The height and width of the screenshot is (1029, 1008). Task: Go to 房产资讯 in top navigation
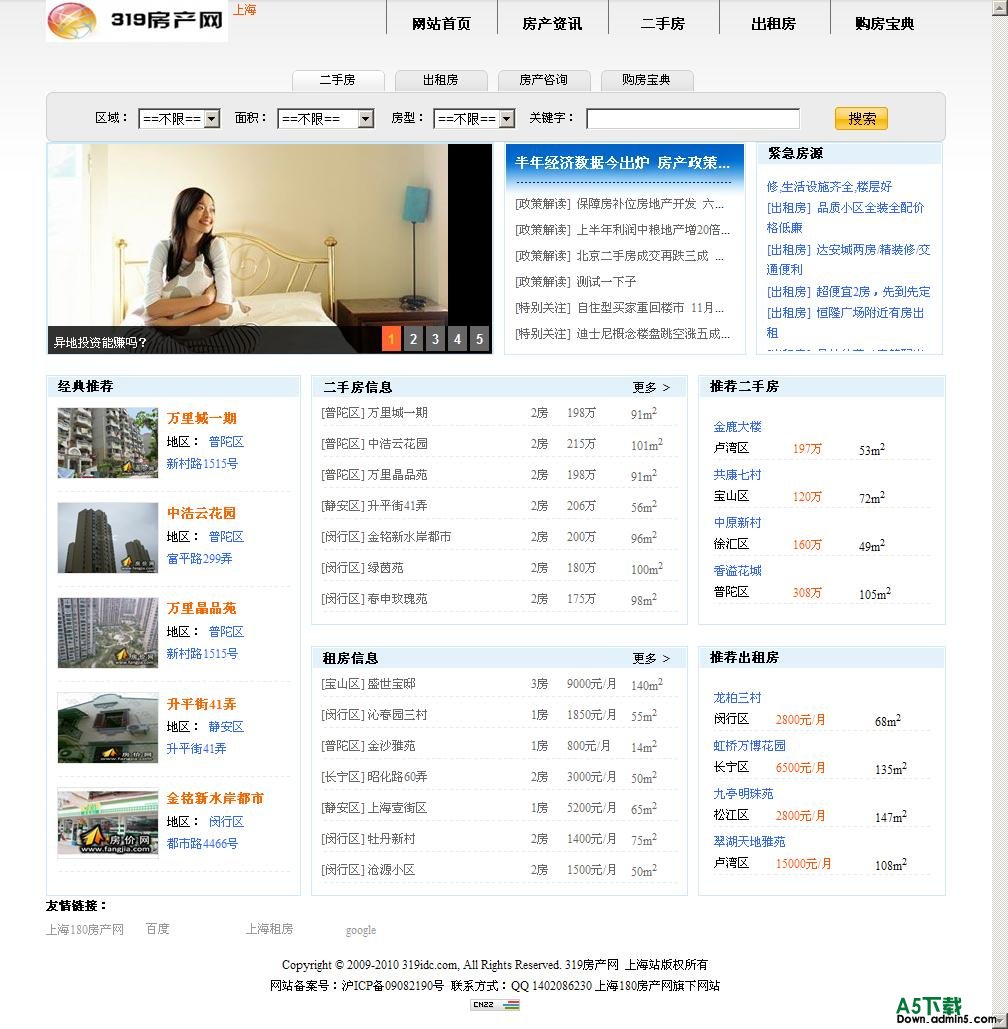(552, 24)
